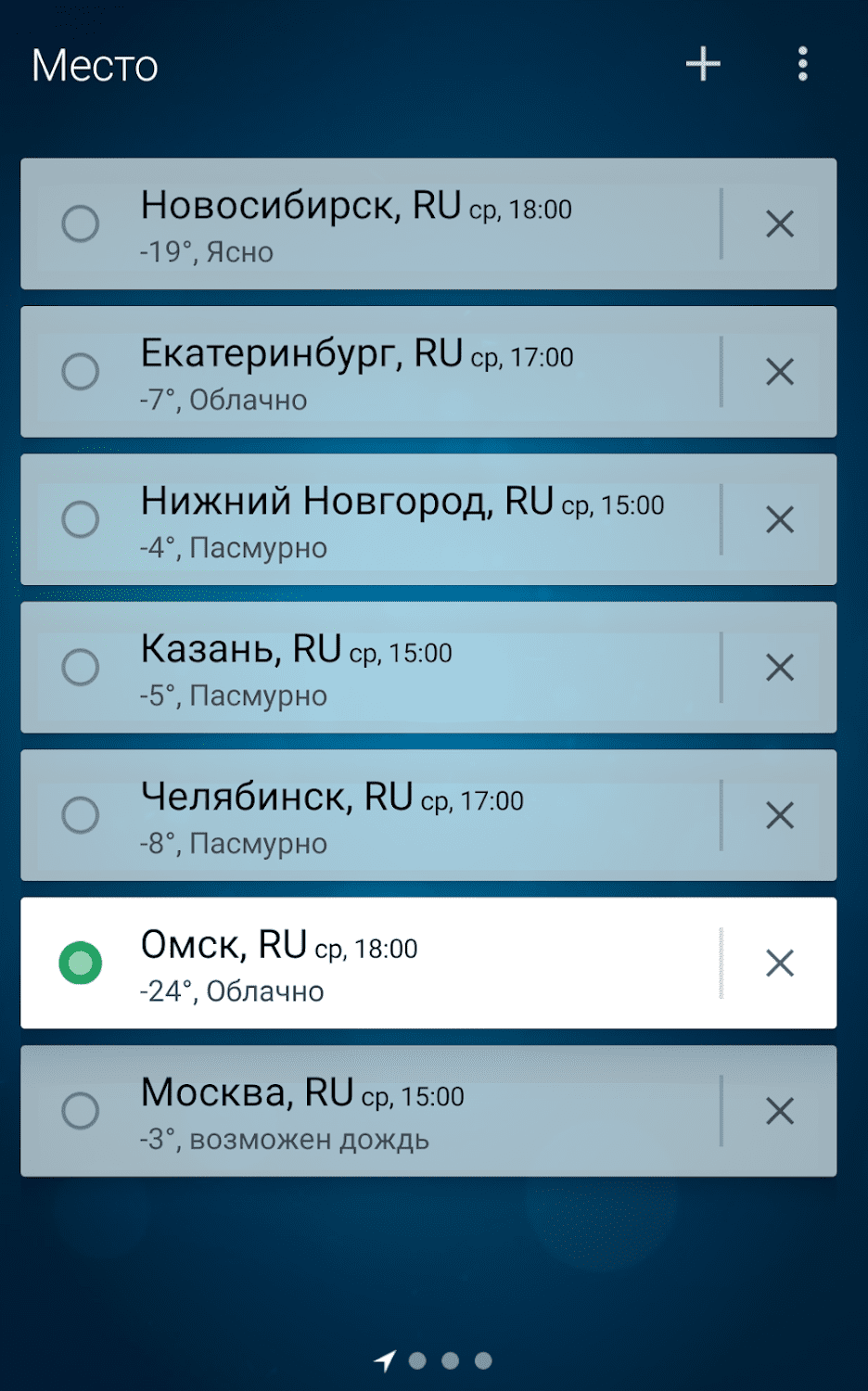This screenshot has width=868, height=1391.
Task: Delete Казань from locations
Action: [x=780, y=667]
